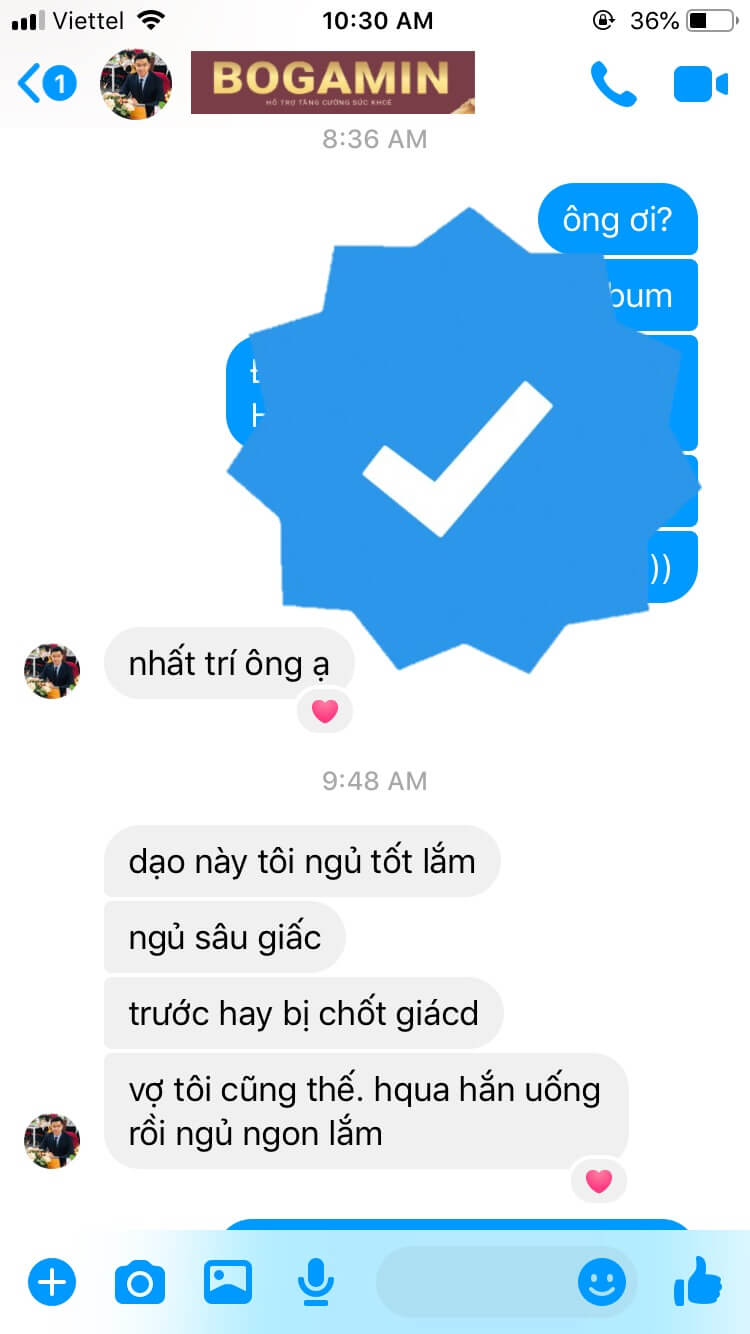Start a voice call
The image size is (750, 1334).
point(612,84)
